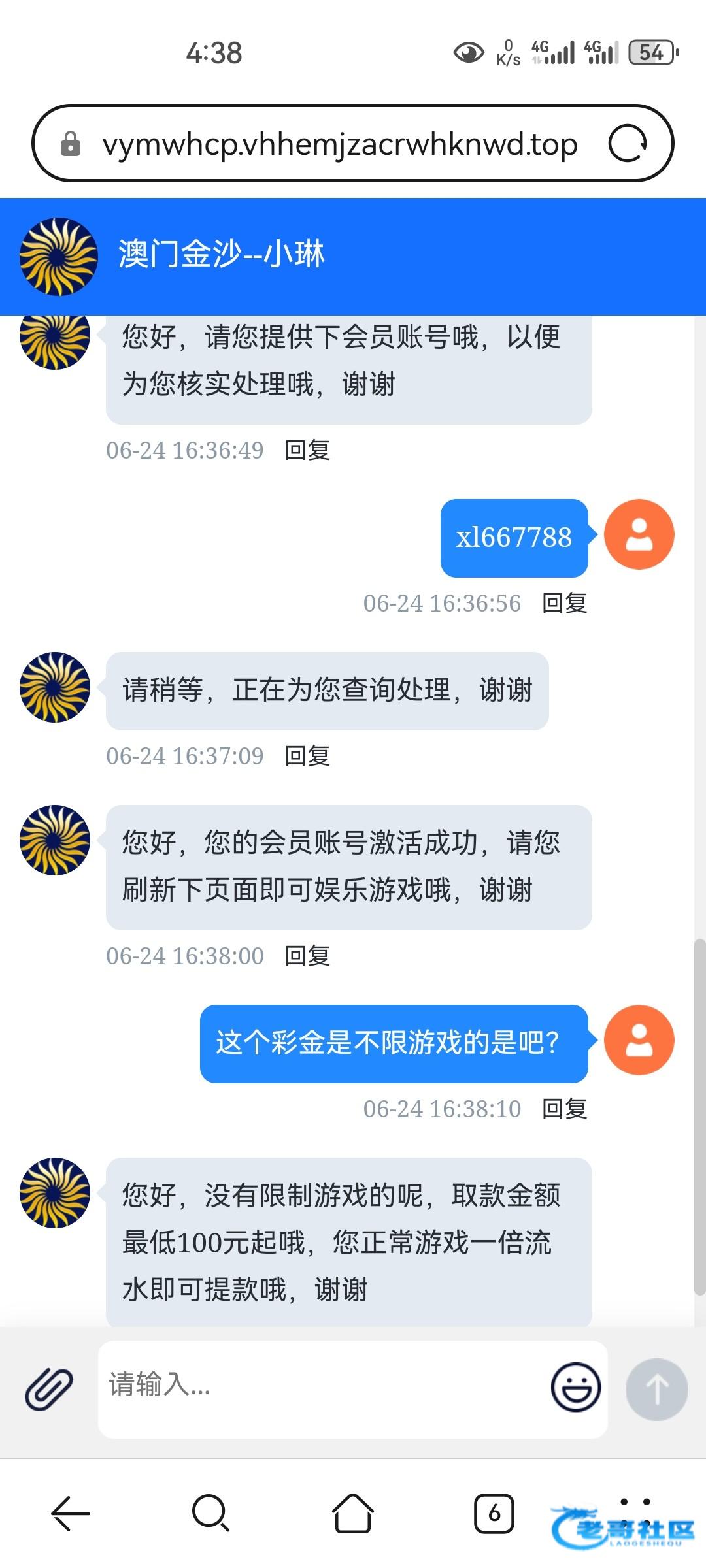Tap 回复 under the xl667788 message

click(565, 603)
